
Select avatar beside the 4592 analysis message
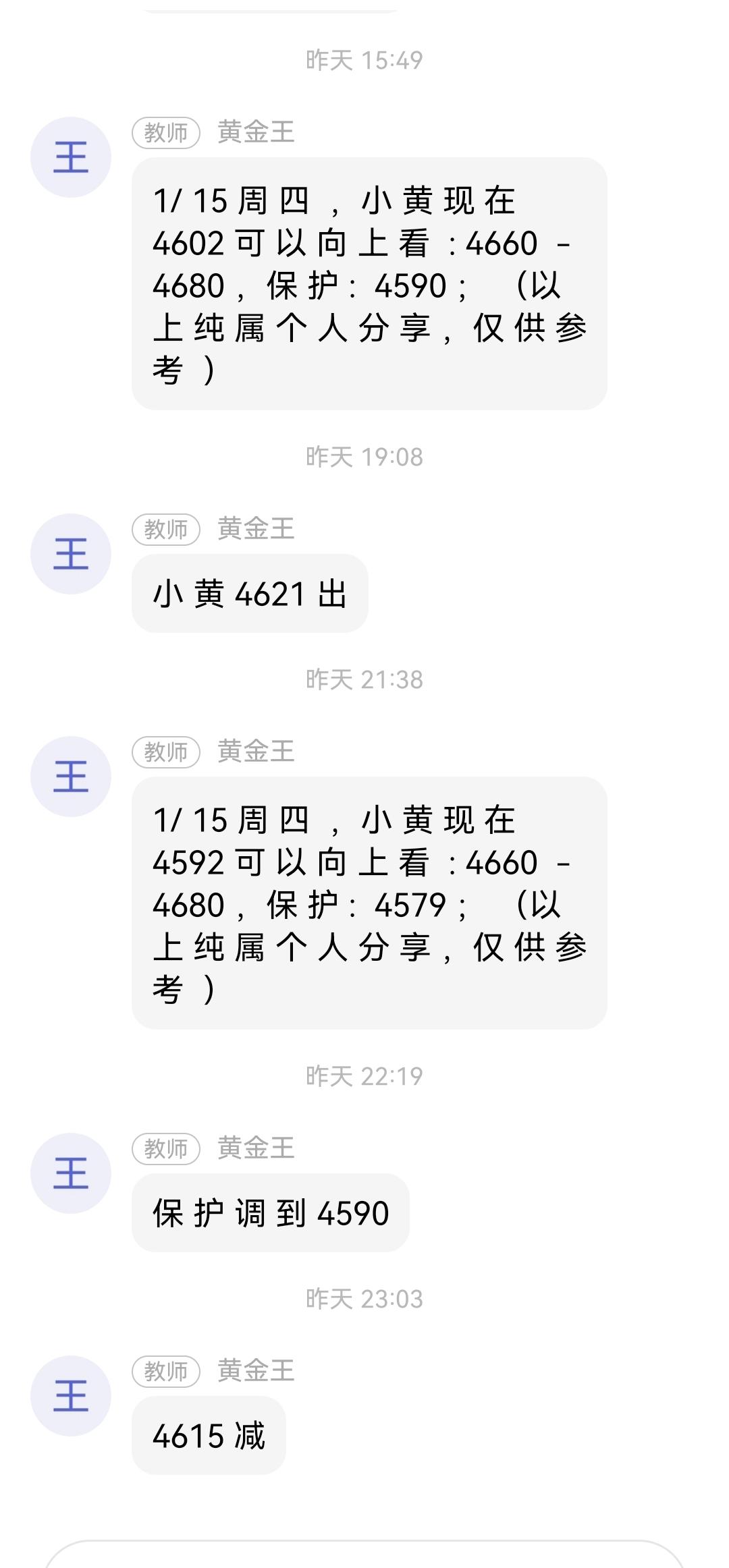click(71, 777)
